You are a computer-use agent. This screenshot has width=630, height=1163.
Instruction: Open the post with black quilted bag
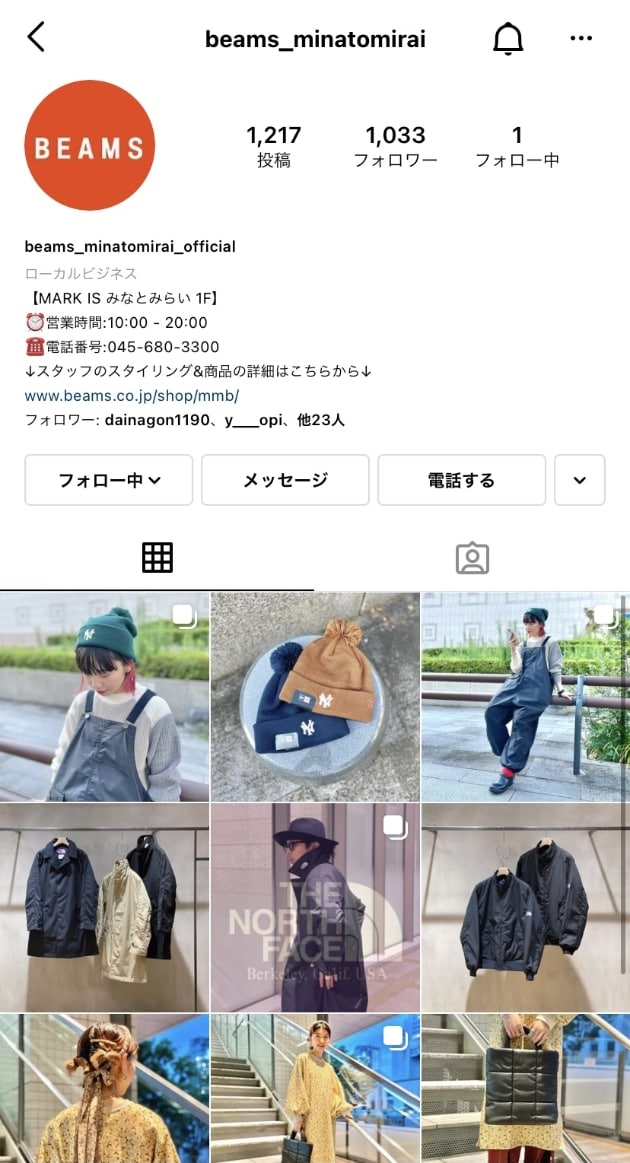click(526, 1088)
